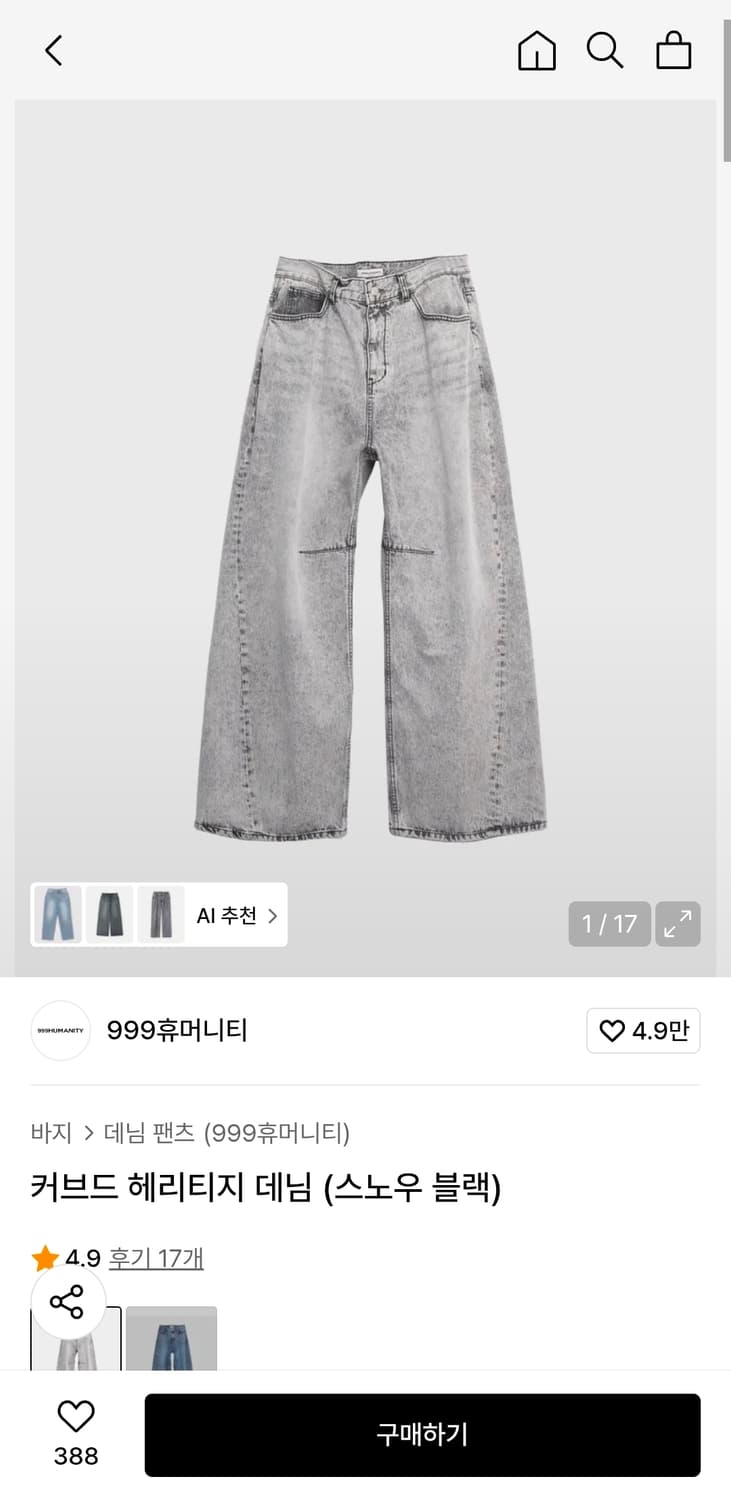Tap the dark denim thumbnail in AI recommendations
This screenshot has width=731, height=1500.
[110, 915]
